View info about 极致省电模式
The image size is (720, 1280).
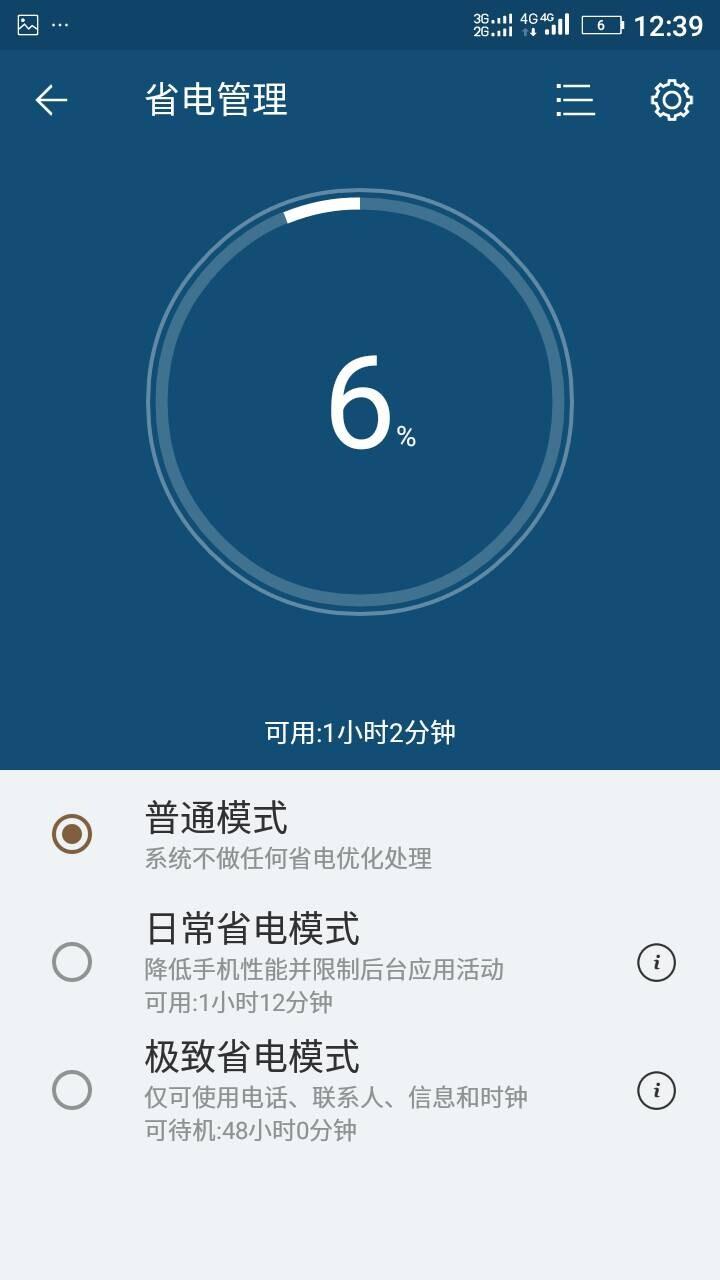tap(656, 1089)
